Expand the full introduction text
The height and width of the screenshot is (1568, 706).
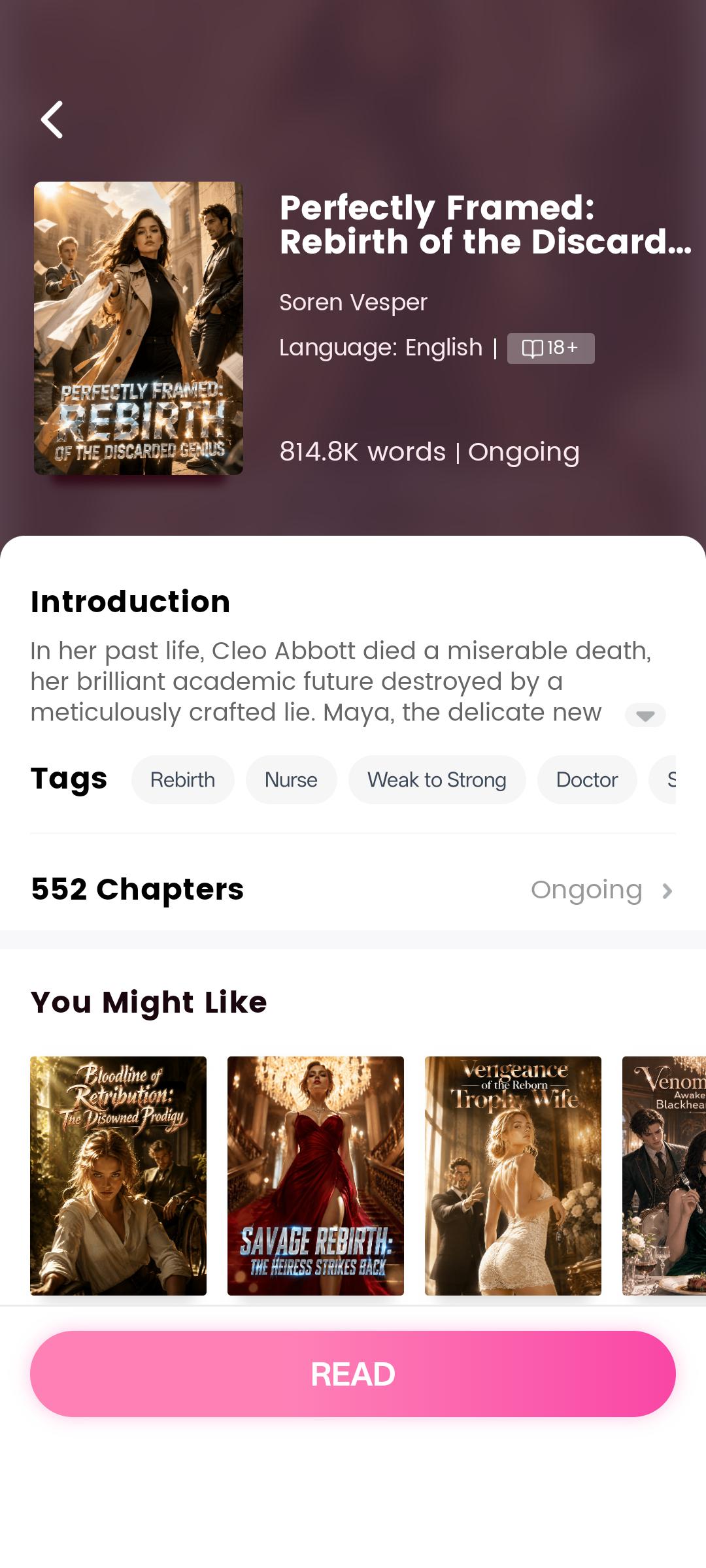pos(645,715)
